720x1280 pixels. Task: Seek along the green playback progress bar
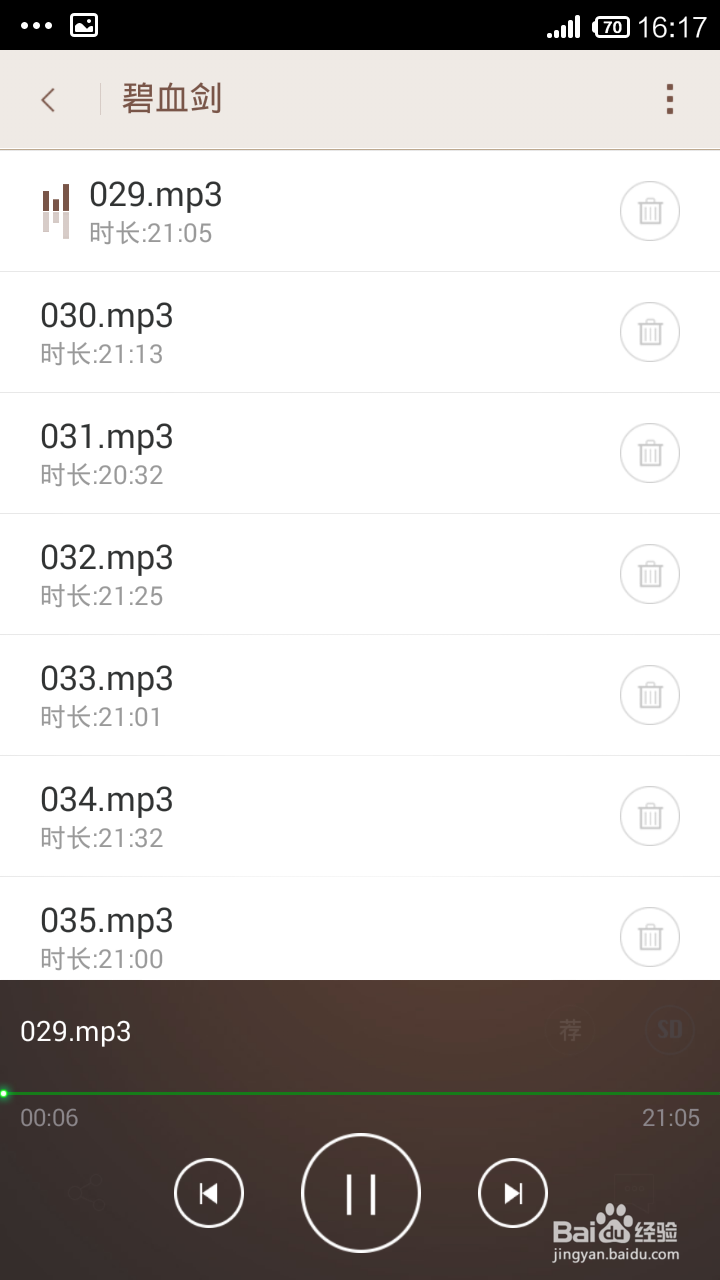click(x=360, y=1093)
